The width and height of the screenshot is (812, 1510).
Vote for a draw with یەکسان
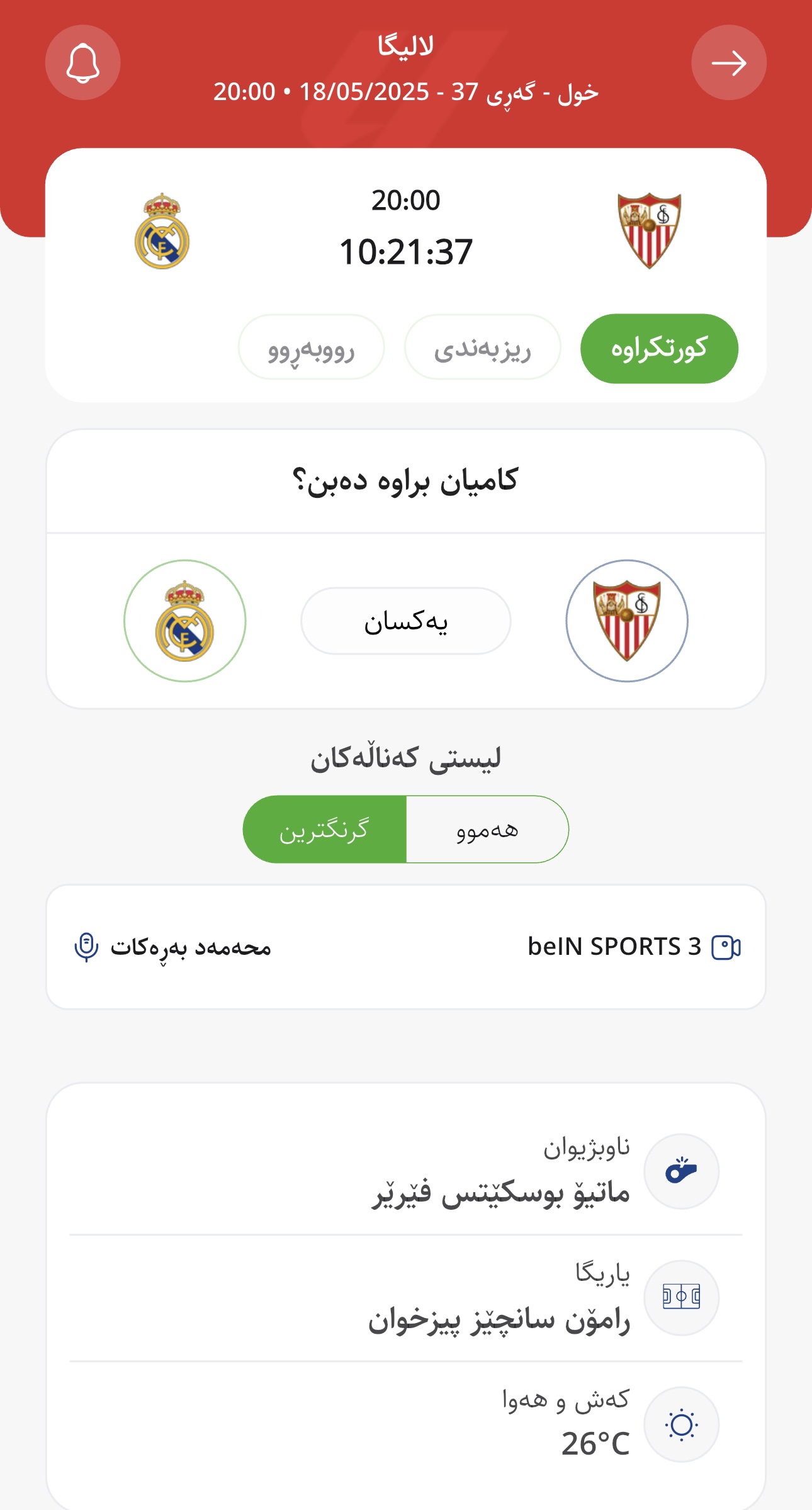[x=405, y=621]
